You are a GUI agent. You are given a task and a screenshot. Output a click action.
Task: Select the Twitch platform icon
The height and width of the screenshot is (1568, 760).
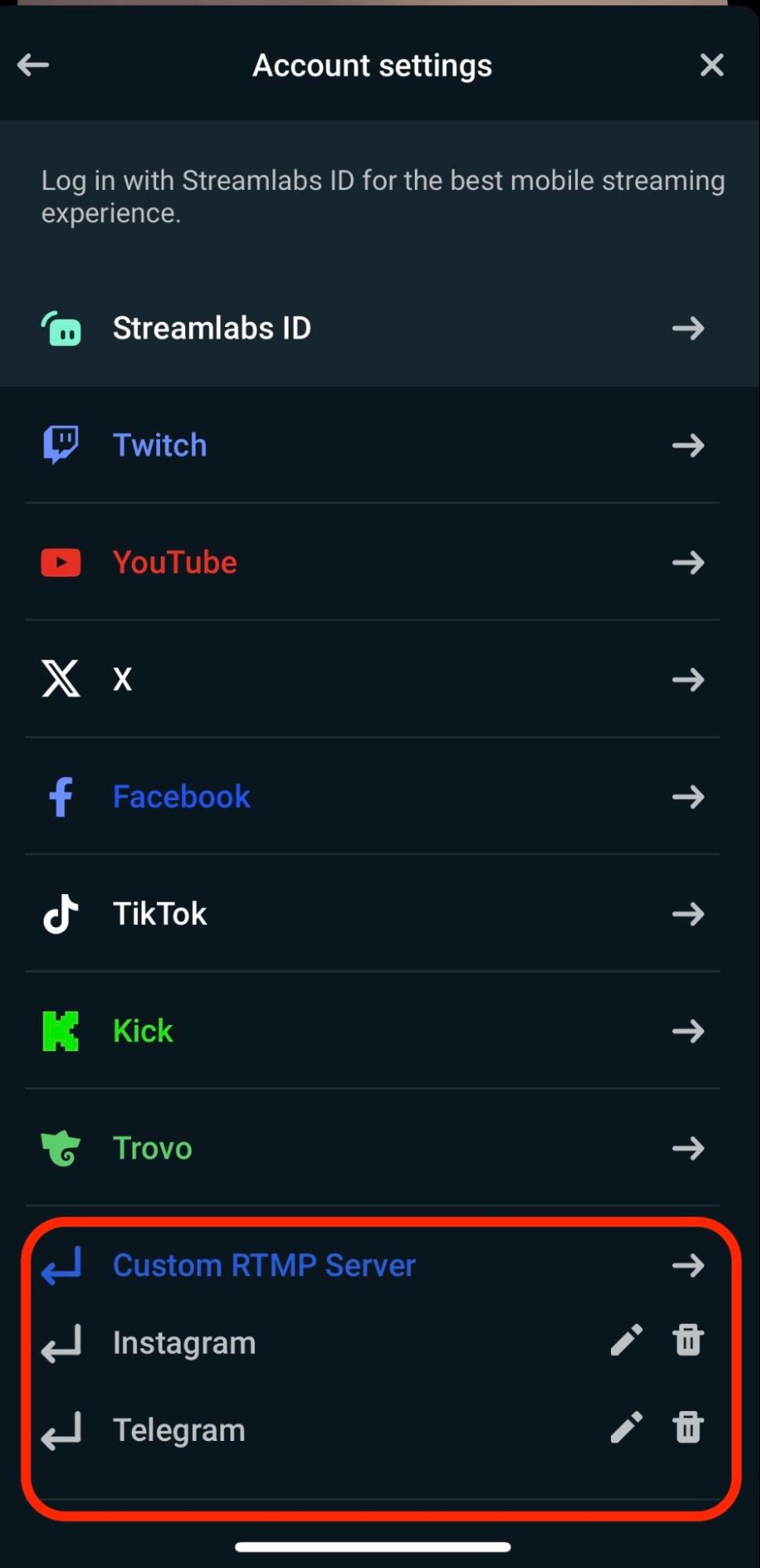[60, 444]
